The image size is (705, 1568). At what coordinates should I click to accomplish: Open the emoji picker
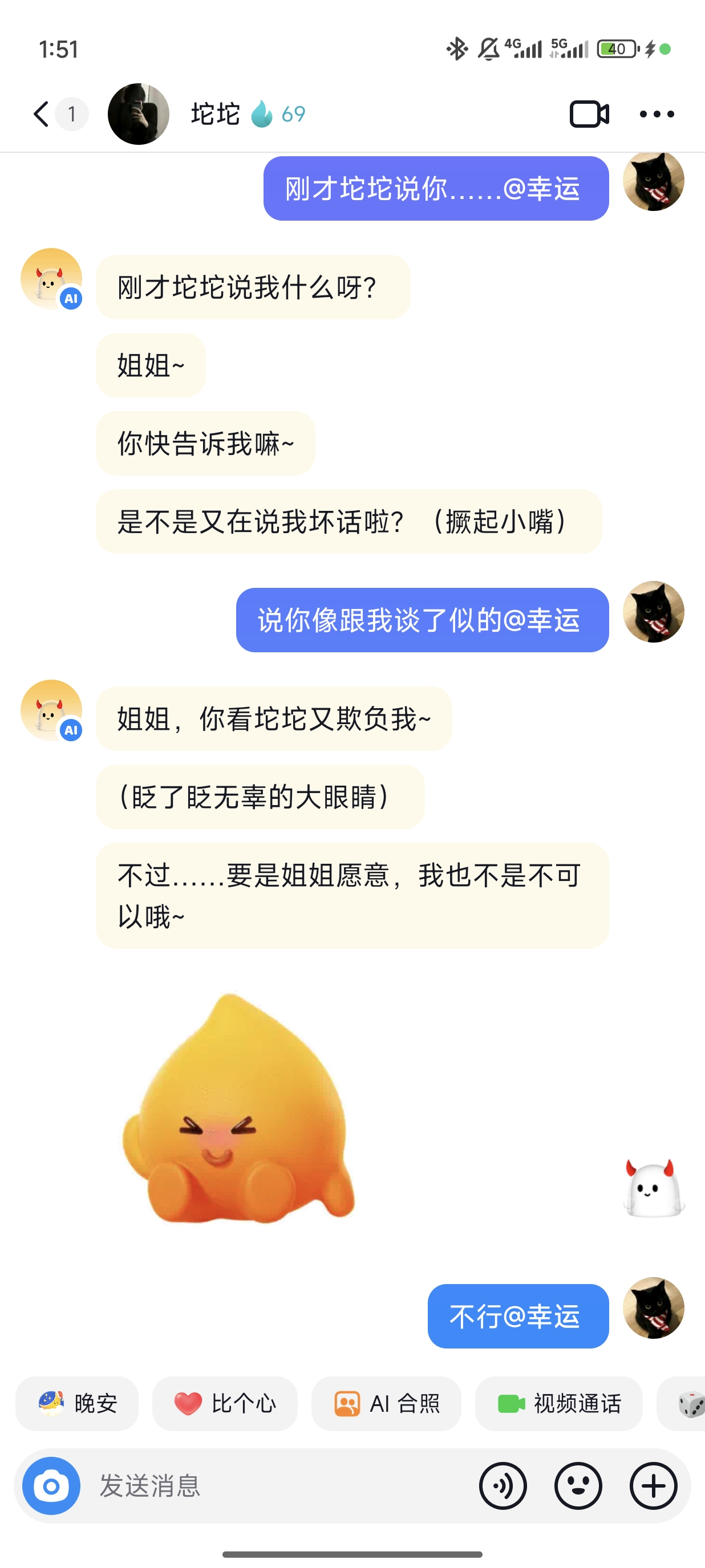578,1486
